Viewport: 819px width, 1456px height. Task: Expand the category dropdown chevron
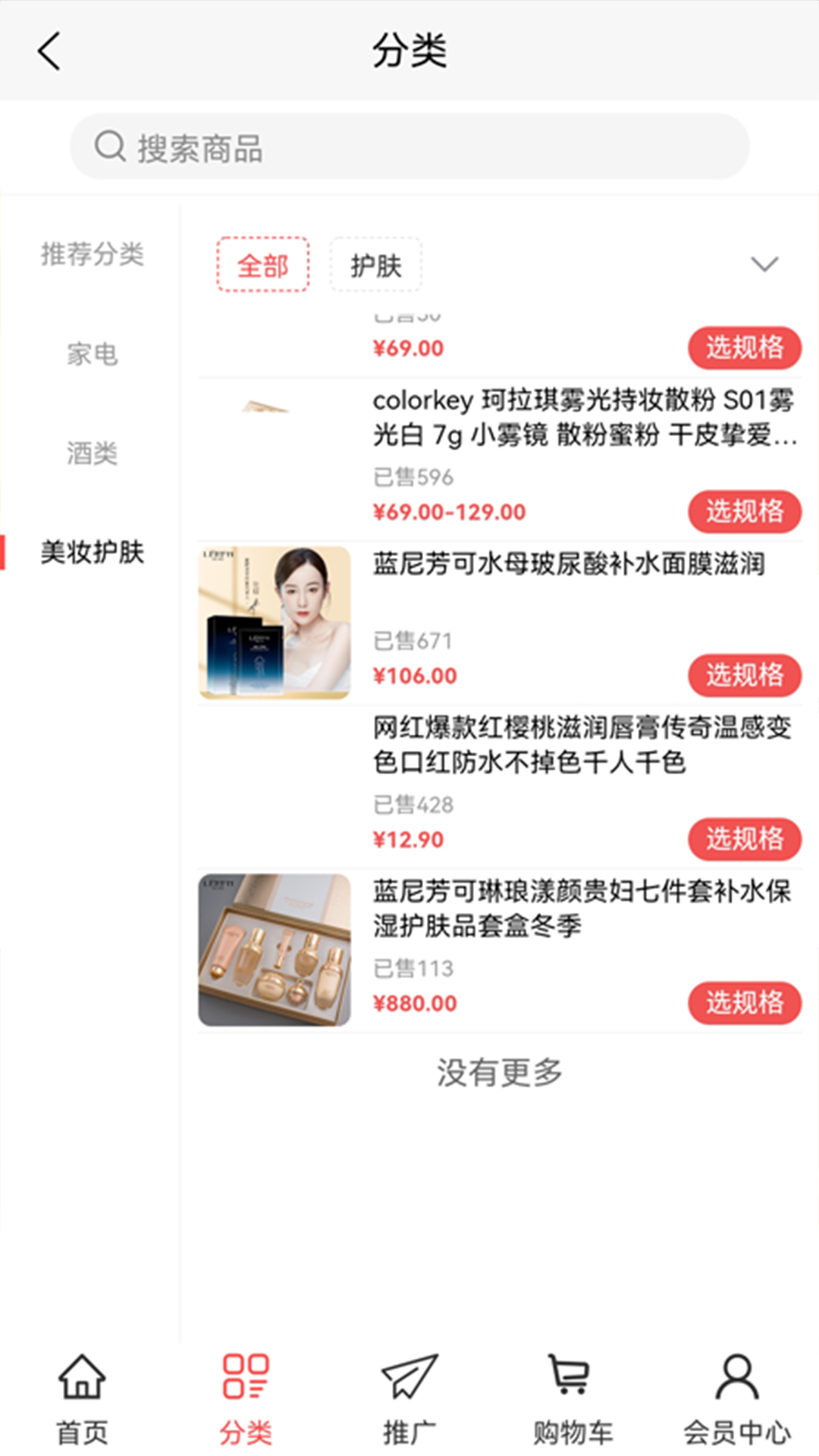coord(764,265)
